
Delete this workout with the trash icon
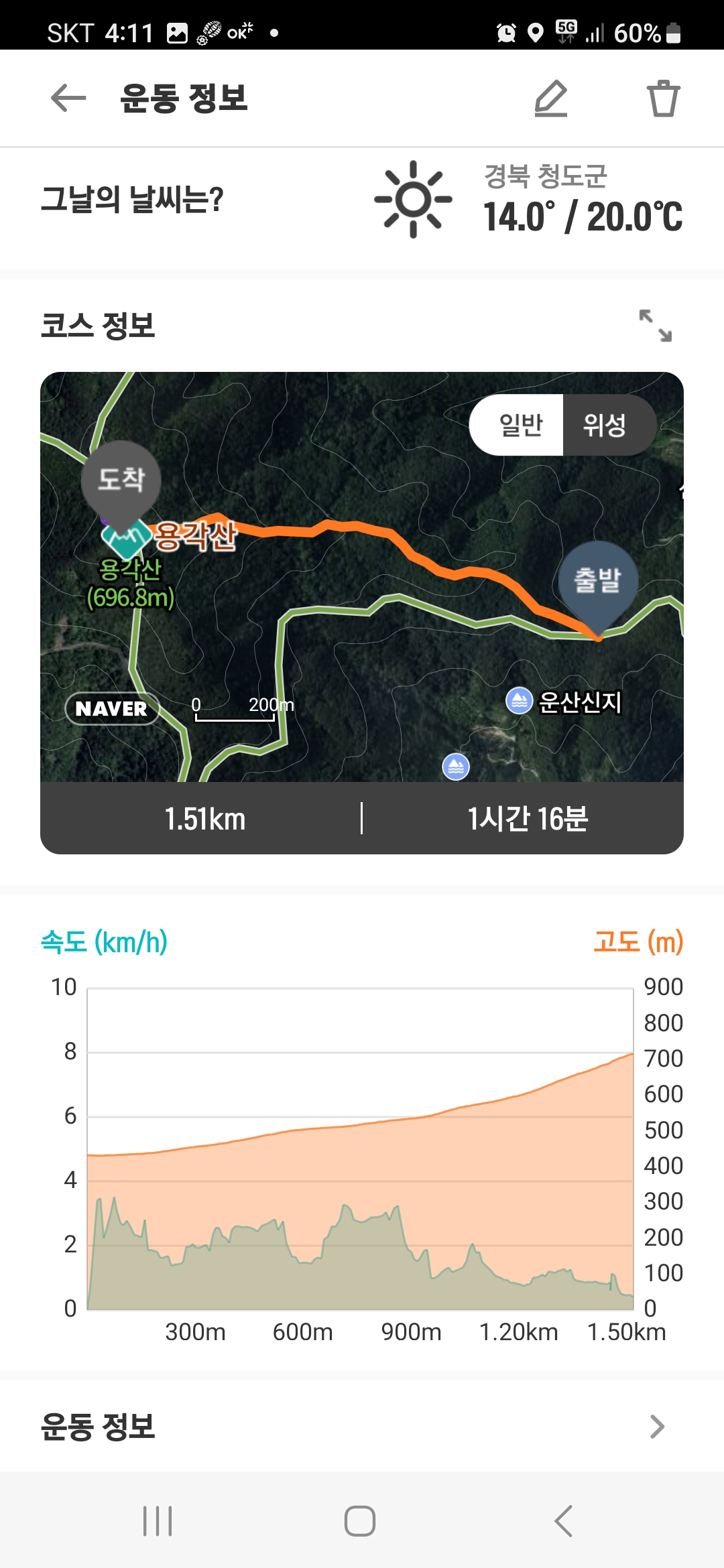tap(663, 99)
